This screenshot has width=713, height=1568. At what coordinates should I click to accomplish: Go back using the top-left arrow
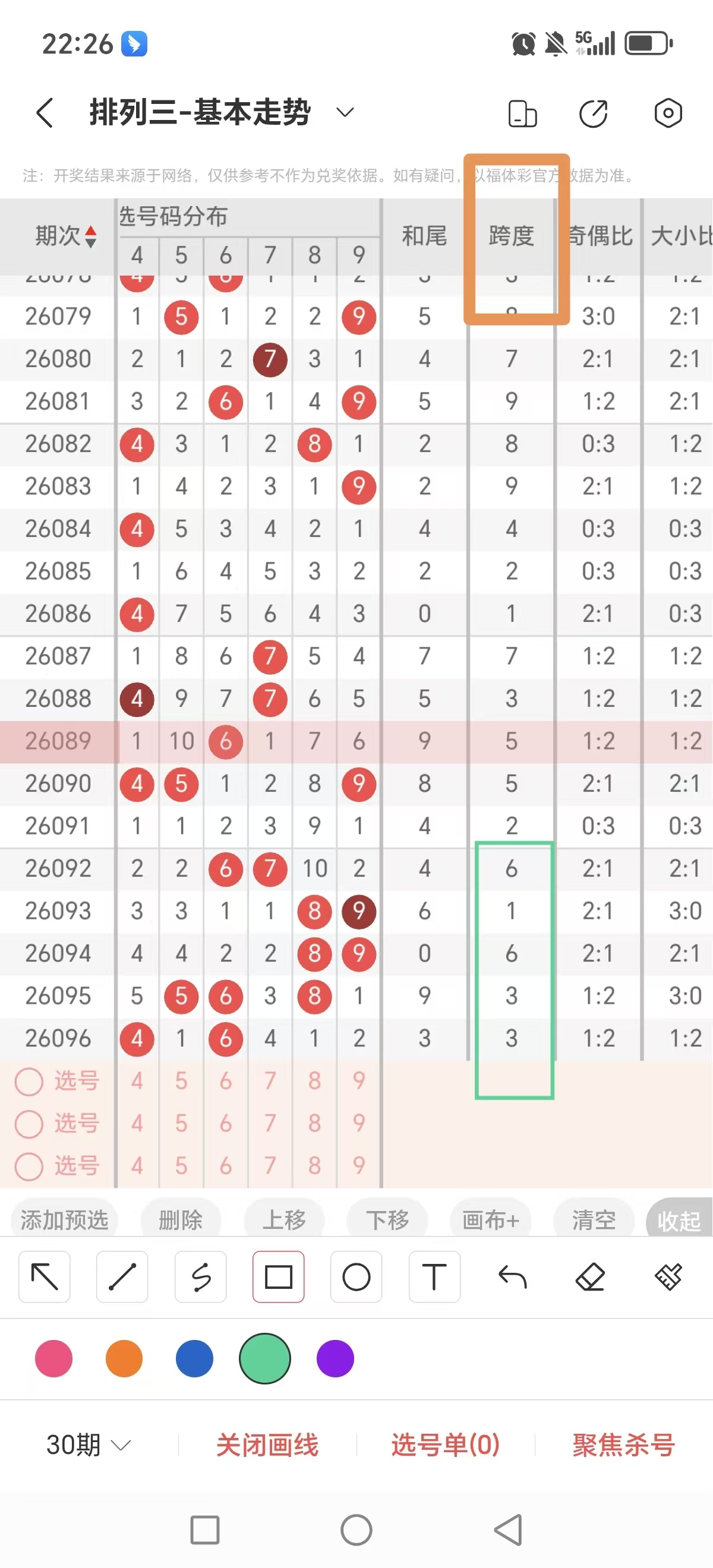[45, 113]
